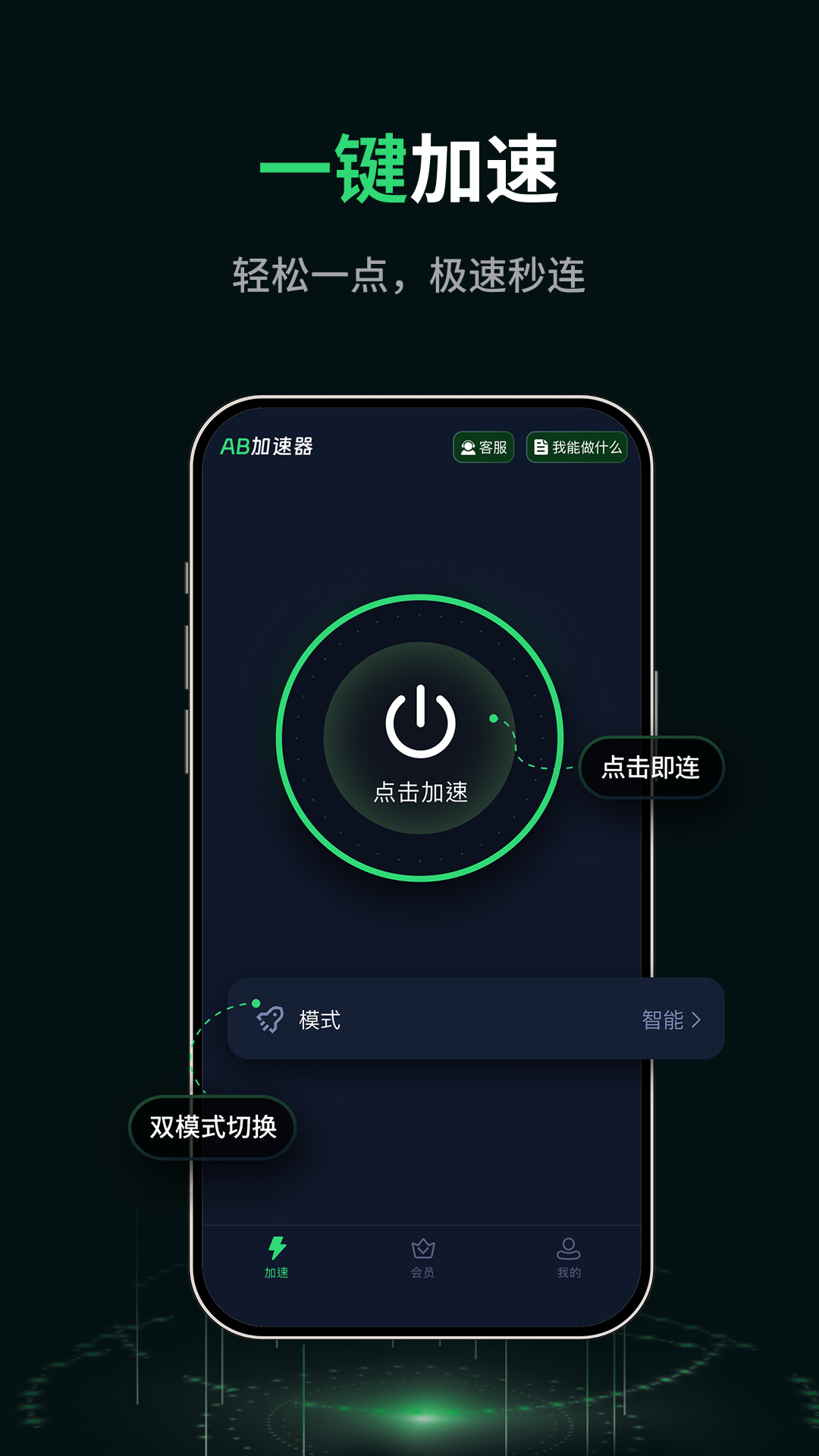This screenshot has height=1456, width=819.
Task: Open mode options via the arrow after 智能
Action: click(x=698, y=1020)
